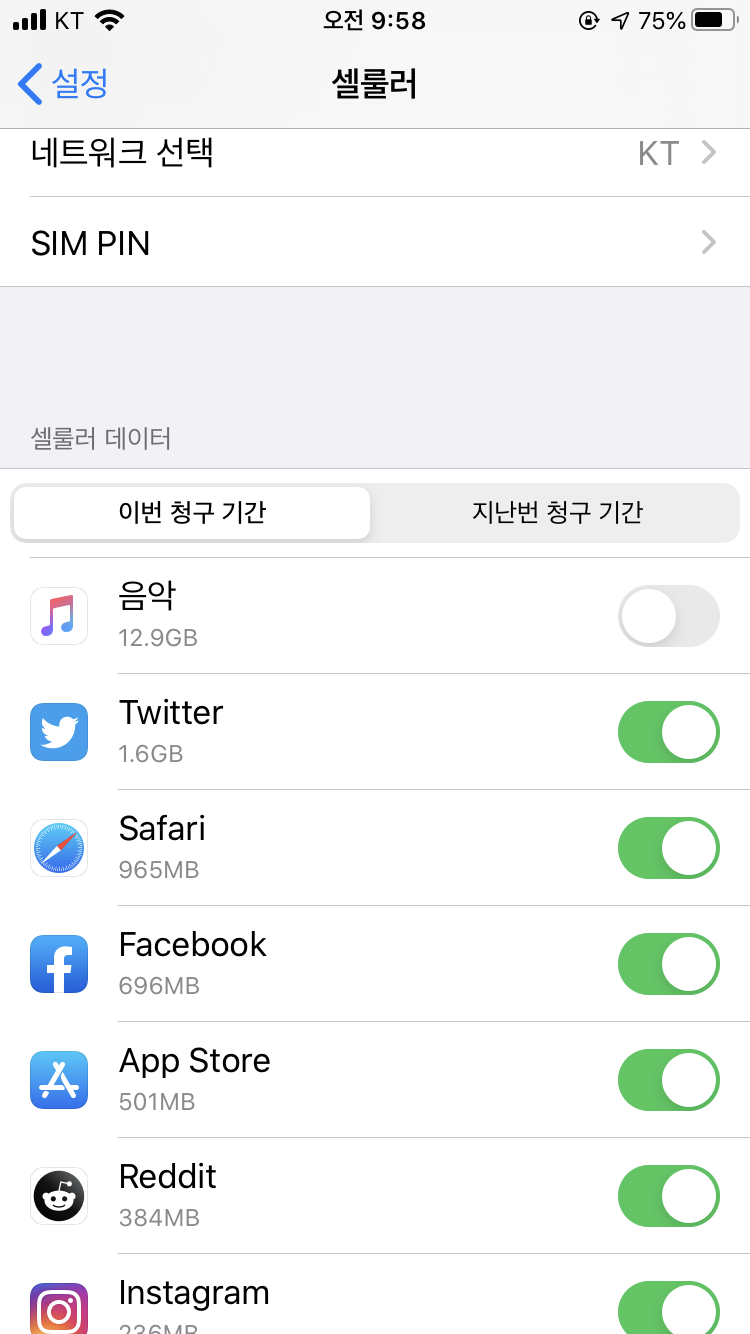Turn off Safari cellular data
The width and height of the screenshot is (750, 1334).
pyautogui.click(x=668, y=848)
